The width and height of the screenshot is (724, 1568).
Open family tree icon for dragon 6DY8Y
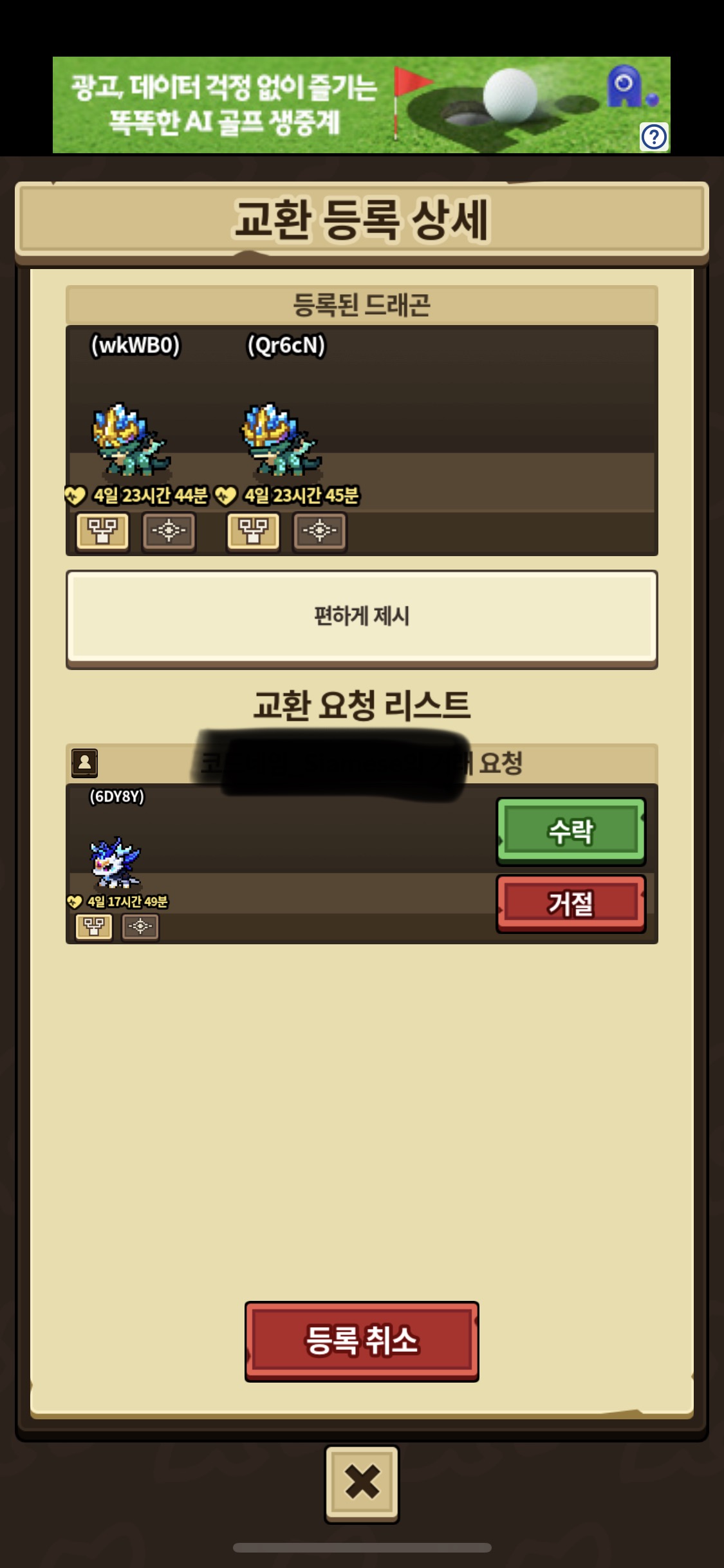pos(94,927)
